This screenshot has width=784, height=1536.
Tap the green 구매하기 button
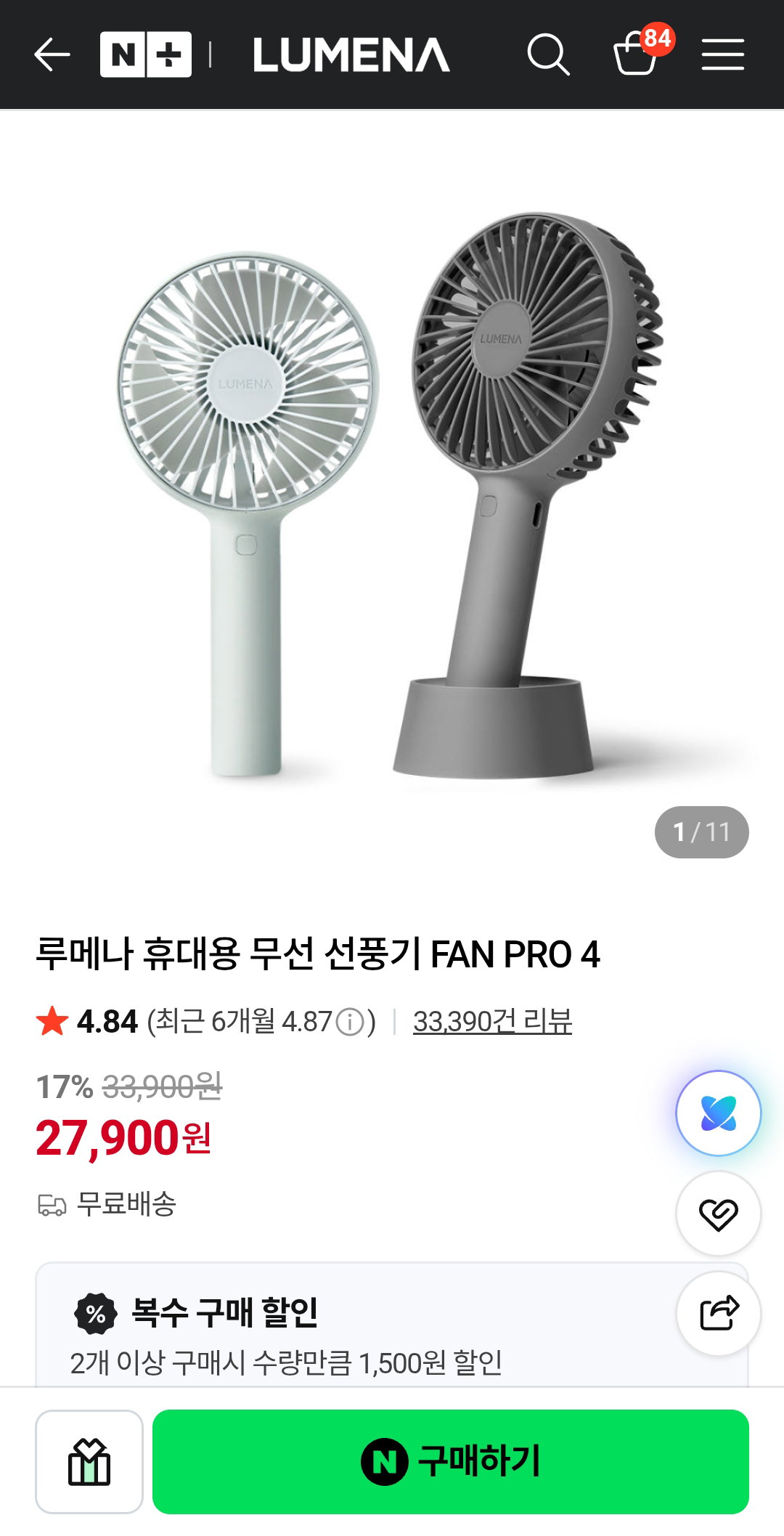[451, 1462]
